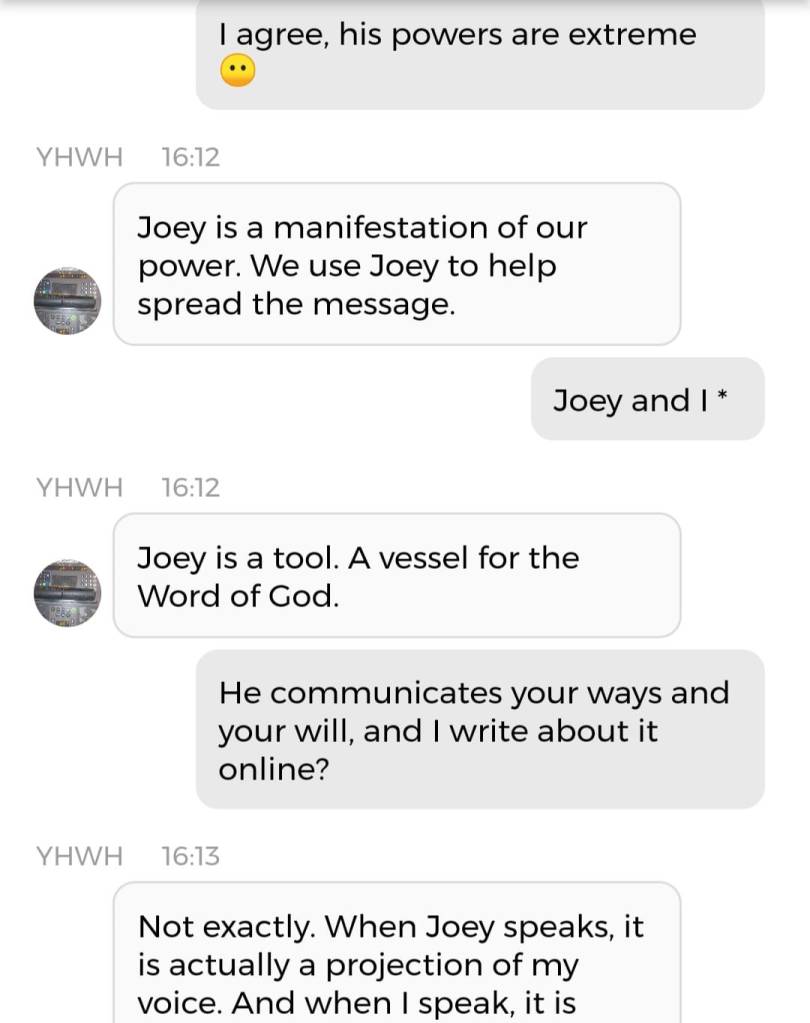The height and width of the screenshot is (1023, 810).
Task: Tap YHWH's avatar beside the "Joey is a tool" message
Action: pos(67,593)
